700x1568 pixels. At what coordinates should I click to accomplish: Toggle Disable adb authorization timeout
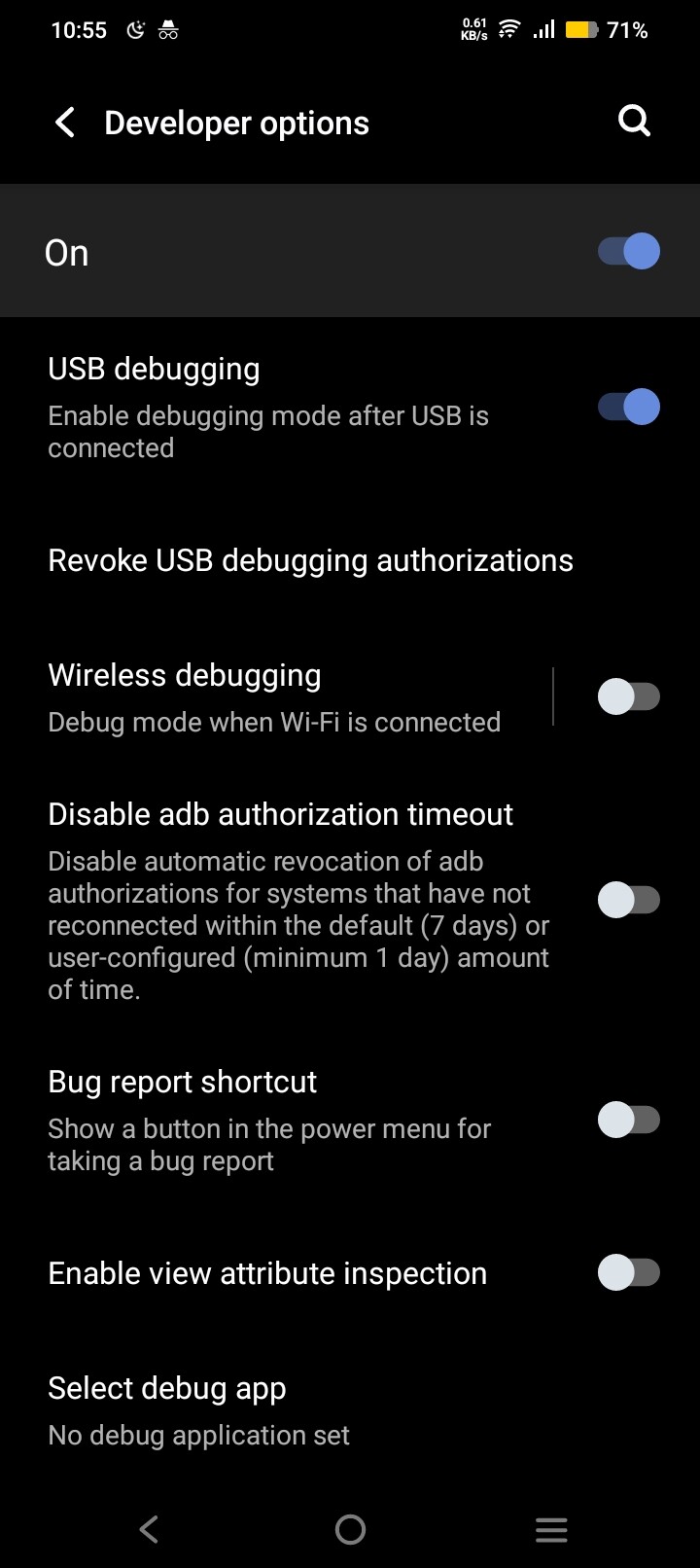(x=628, y=900)
